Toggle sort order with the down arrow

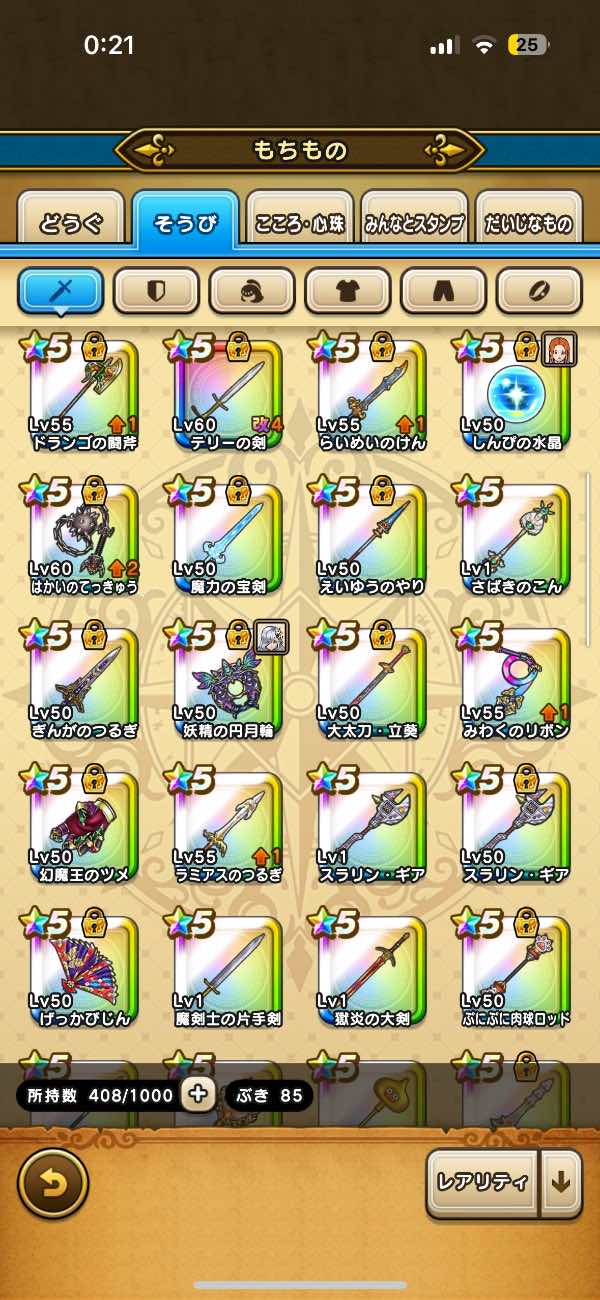[x=561, y=1182]
